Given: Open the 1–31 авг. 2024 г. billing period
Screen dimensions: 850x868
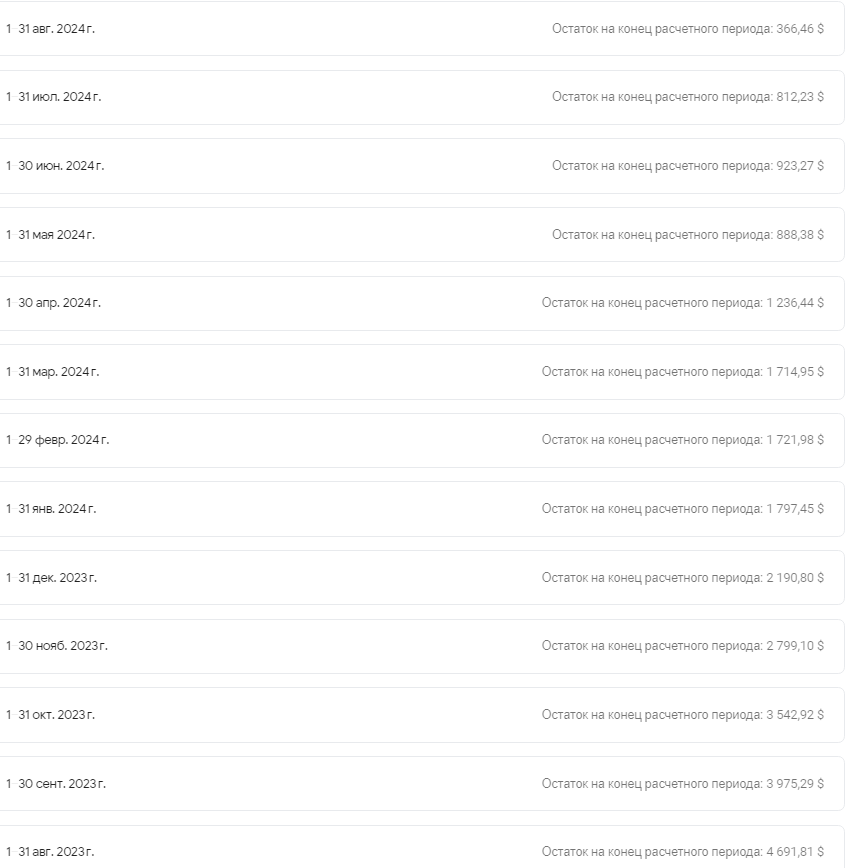Looking at the screenshot, I should tap(421, 28).
